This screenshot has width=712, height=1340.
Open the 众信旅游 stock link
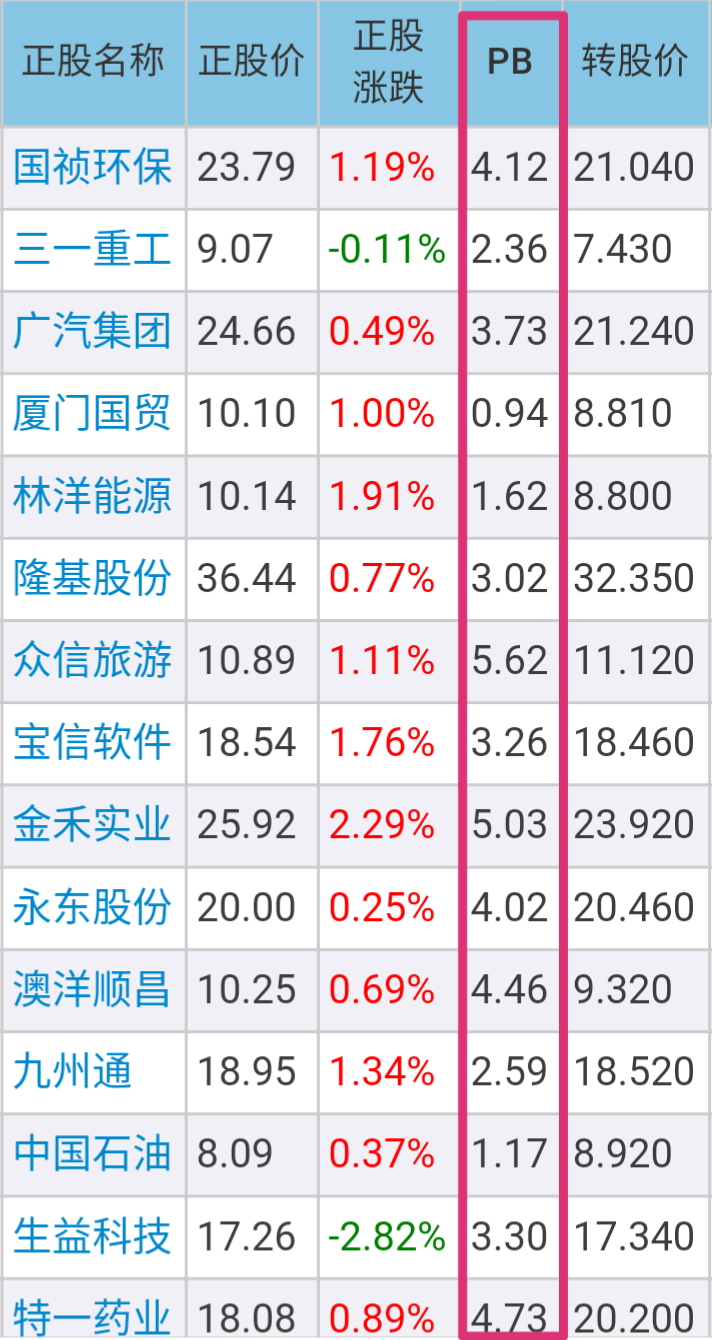click(x=93, y=660)
